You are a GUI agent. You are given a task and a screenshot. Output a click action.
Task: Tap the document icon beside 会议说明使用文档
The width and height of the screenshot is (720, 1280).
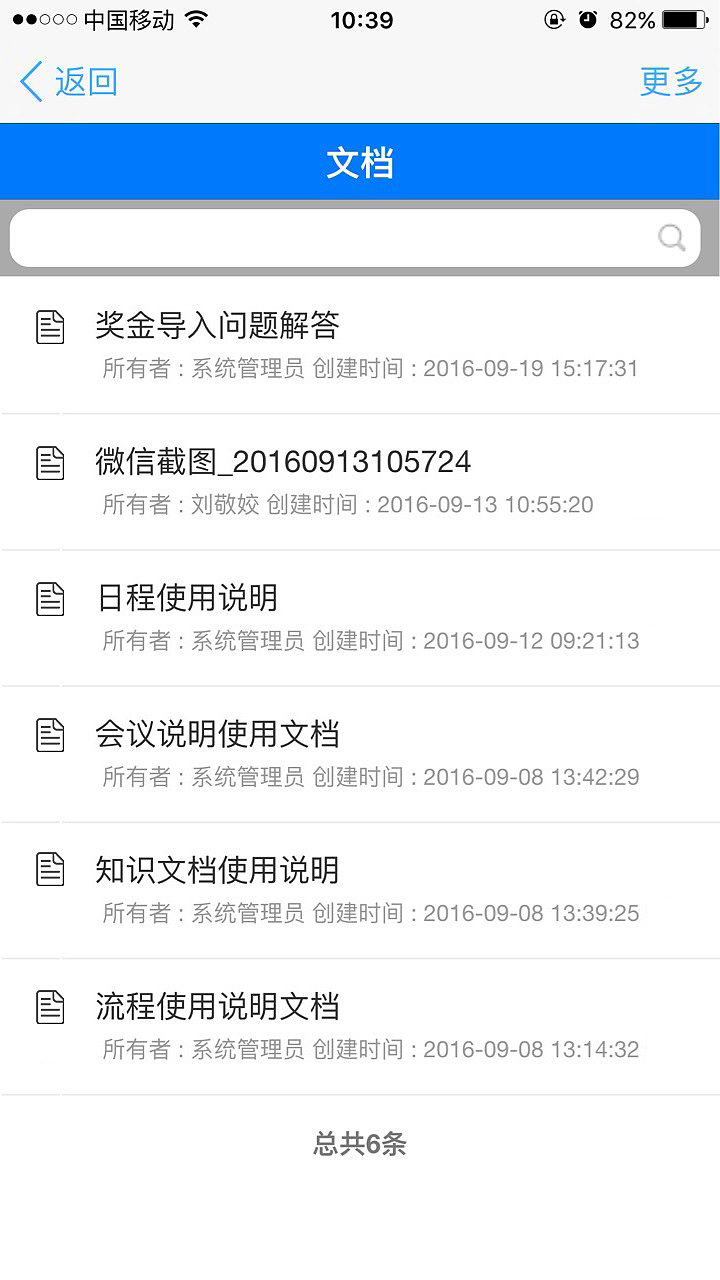pyautogui.click(x=49, y=733)
